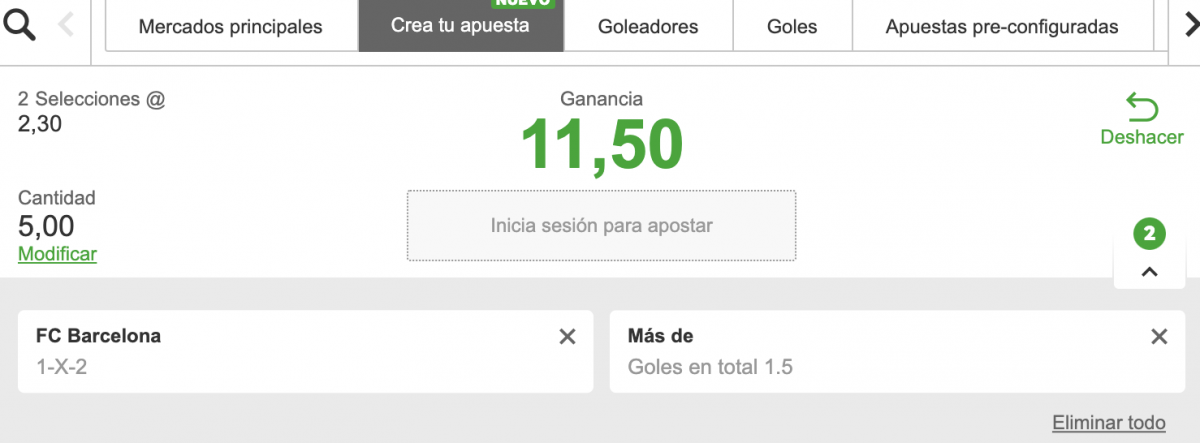This screenshot has width=1200, height=443.
Task: Switch to the Goleadores tab
Action: (x=648, y=27)
